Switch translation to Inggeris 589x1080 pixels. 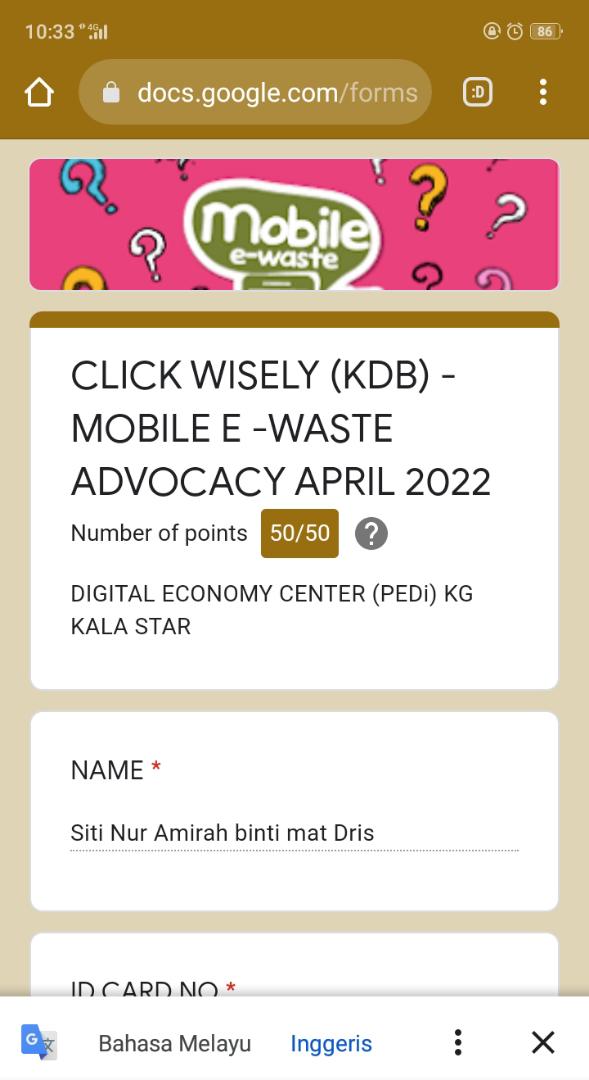click(331, 1043)
